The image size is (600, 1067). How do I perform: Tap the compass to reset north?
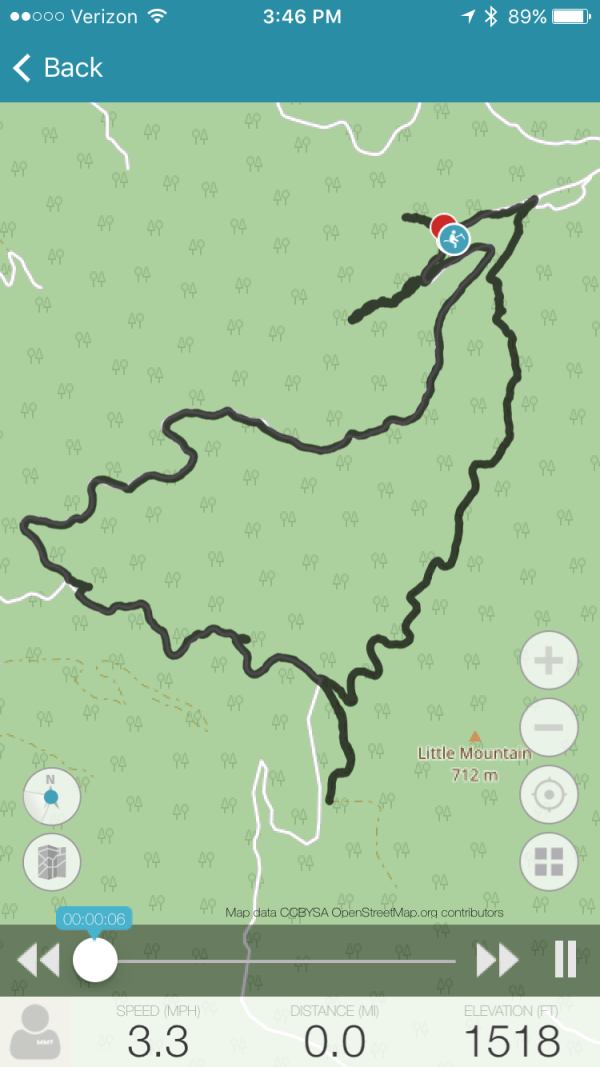[x=52, y=798]
